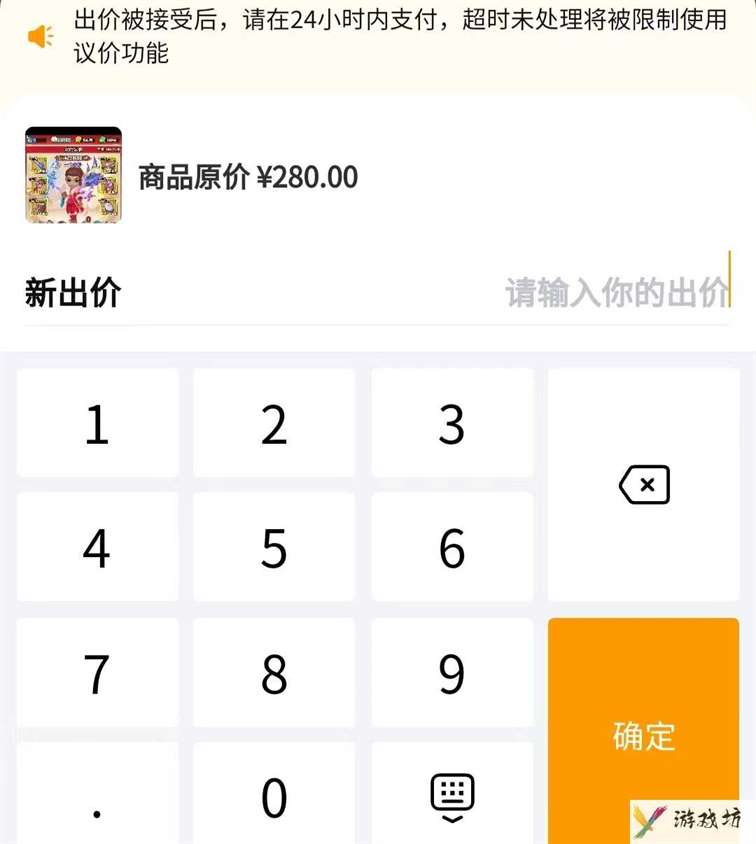Enter digit 5 on the keypad
The image size is (756, 844).
point(274,548)
